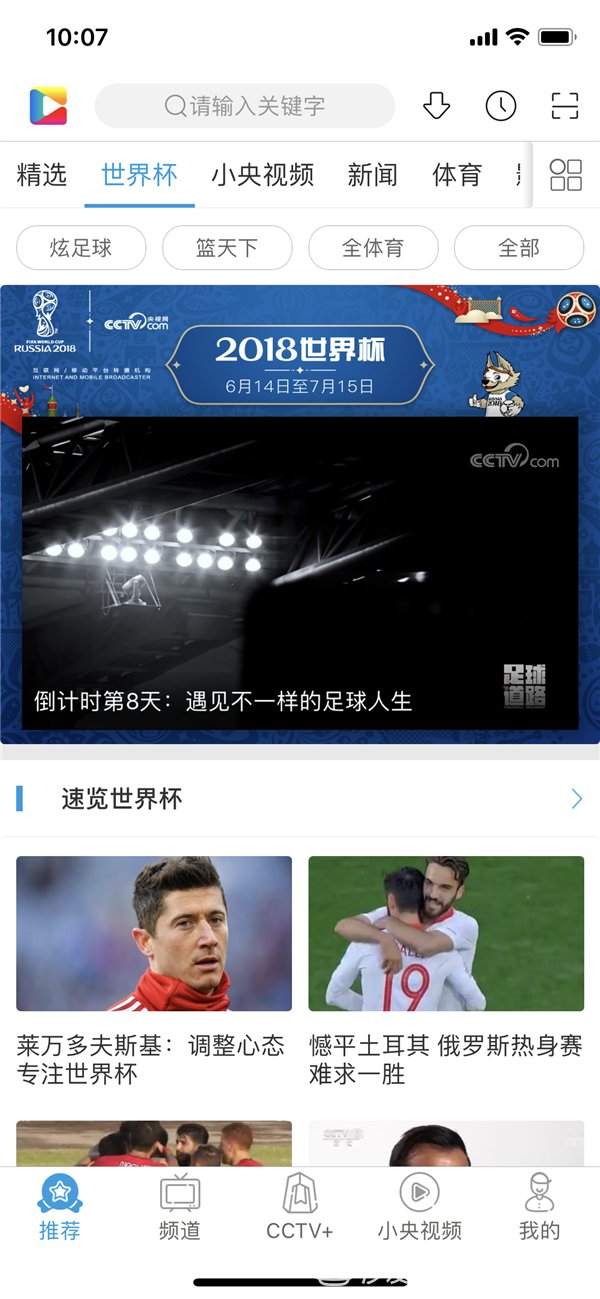Screen dimensions: 600x1299
Task: Switch to the 体育 tab
Action: coord(457,175)
